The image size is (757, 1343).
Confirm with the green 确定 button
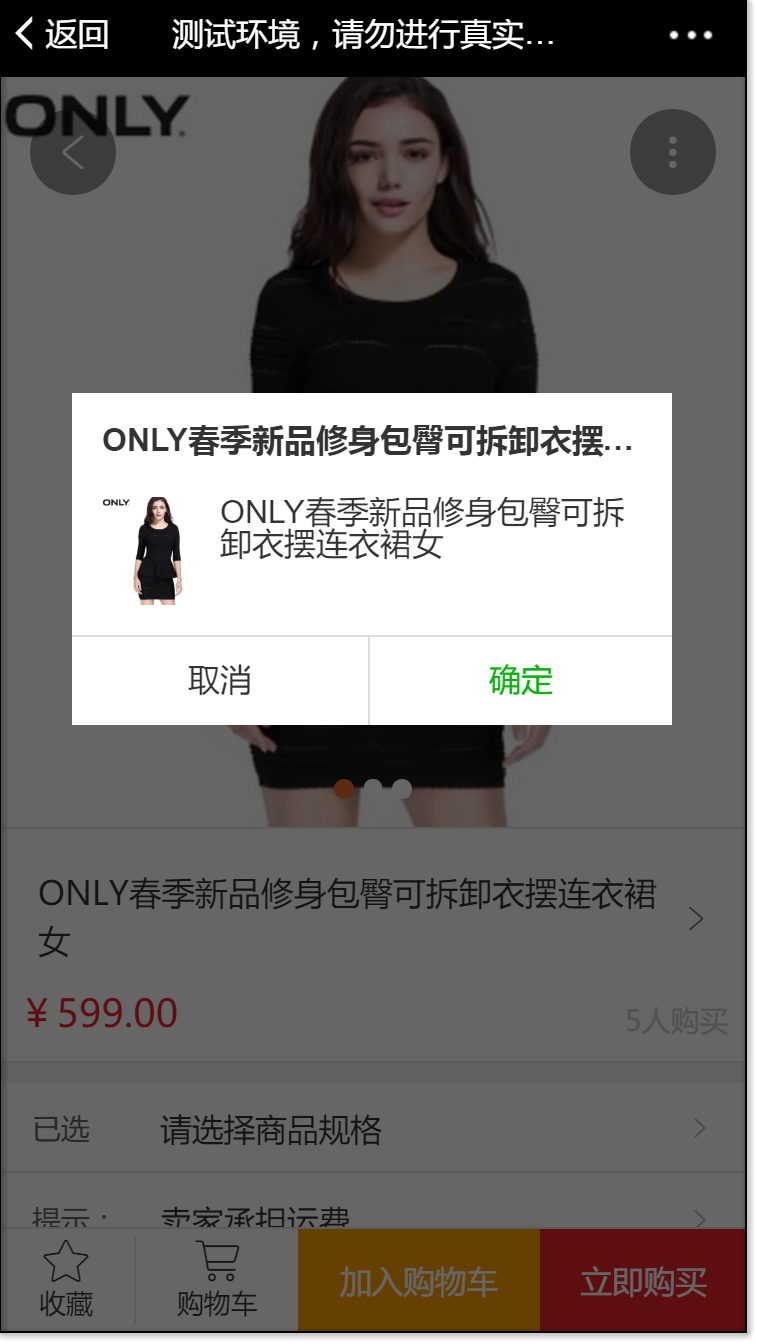coord(521,680)
